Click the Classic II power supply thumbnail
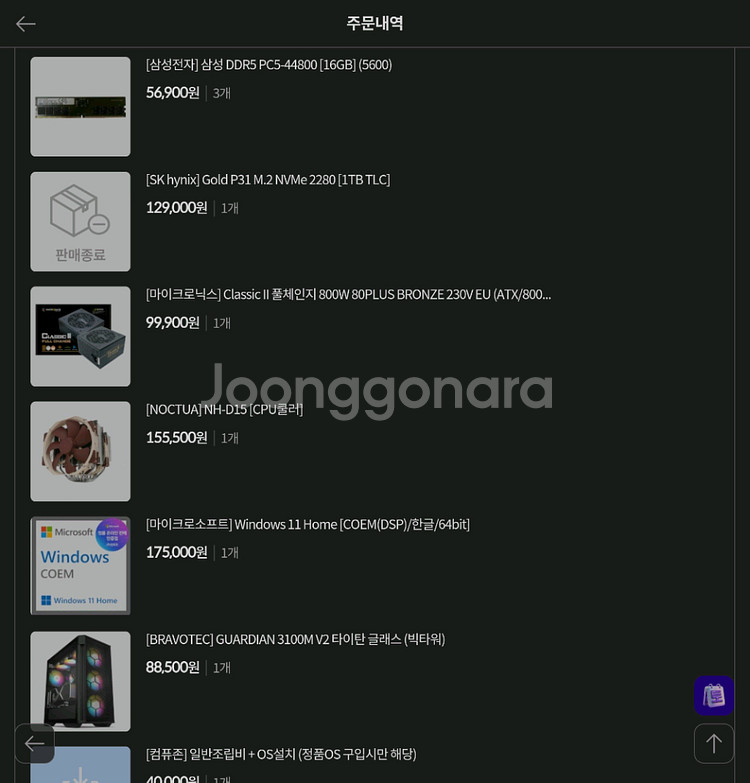Image resolution: width=750 pixels, height=783 pixels. [x=80, y=336]
